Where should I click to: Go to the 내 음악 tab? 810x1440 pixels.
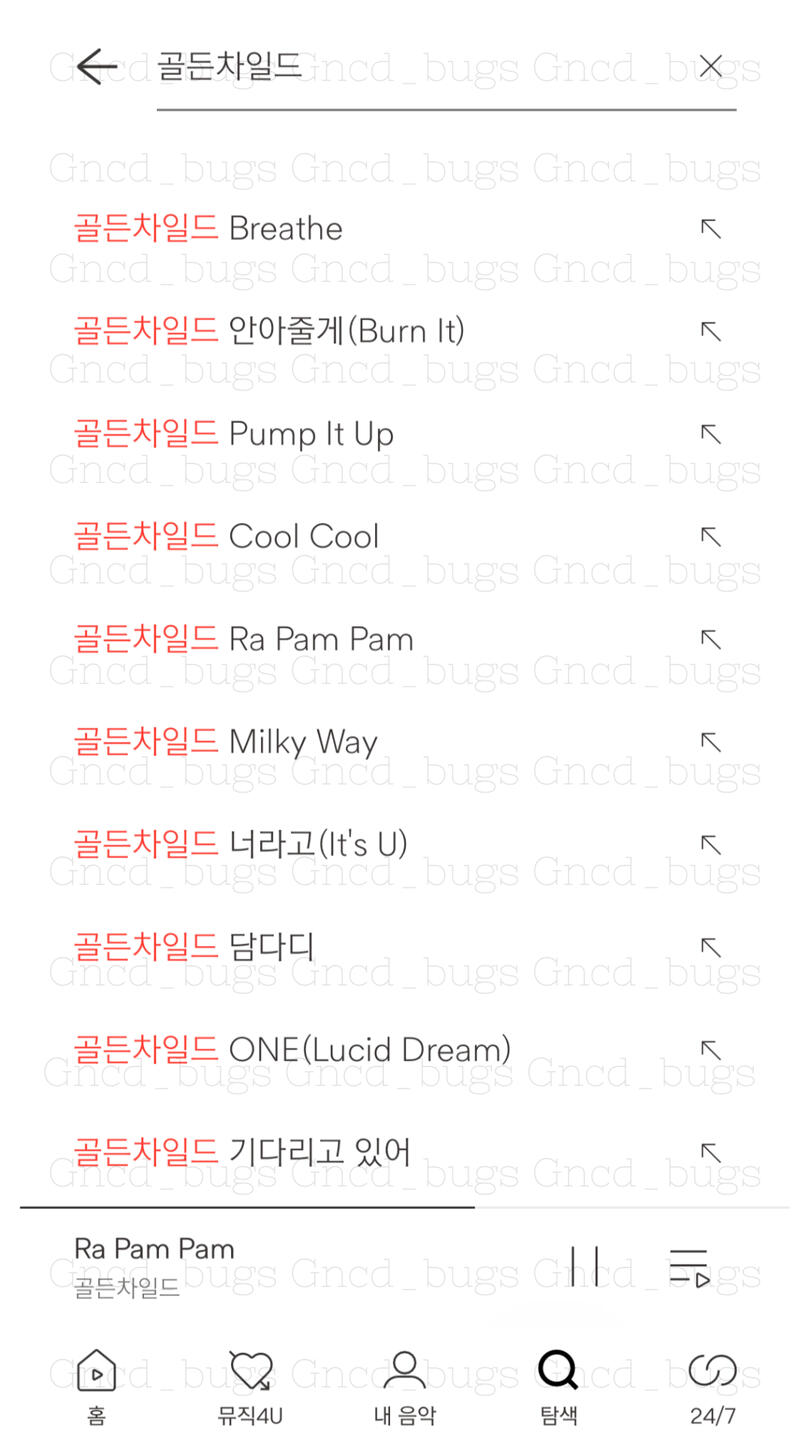click(x=405, y=1387)
